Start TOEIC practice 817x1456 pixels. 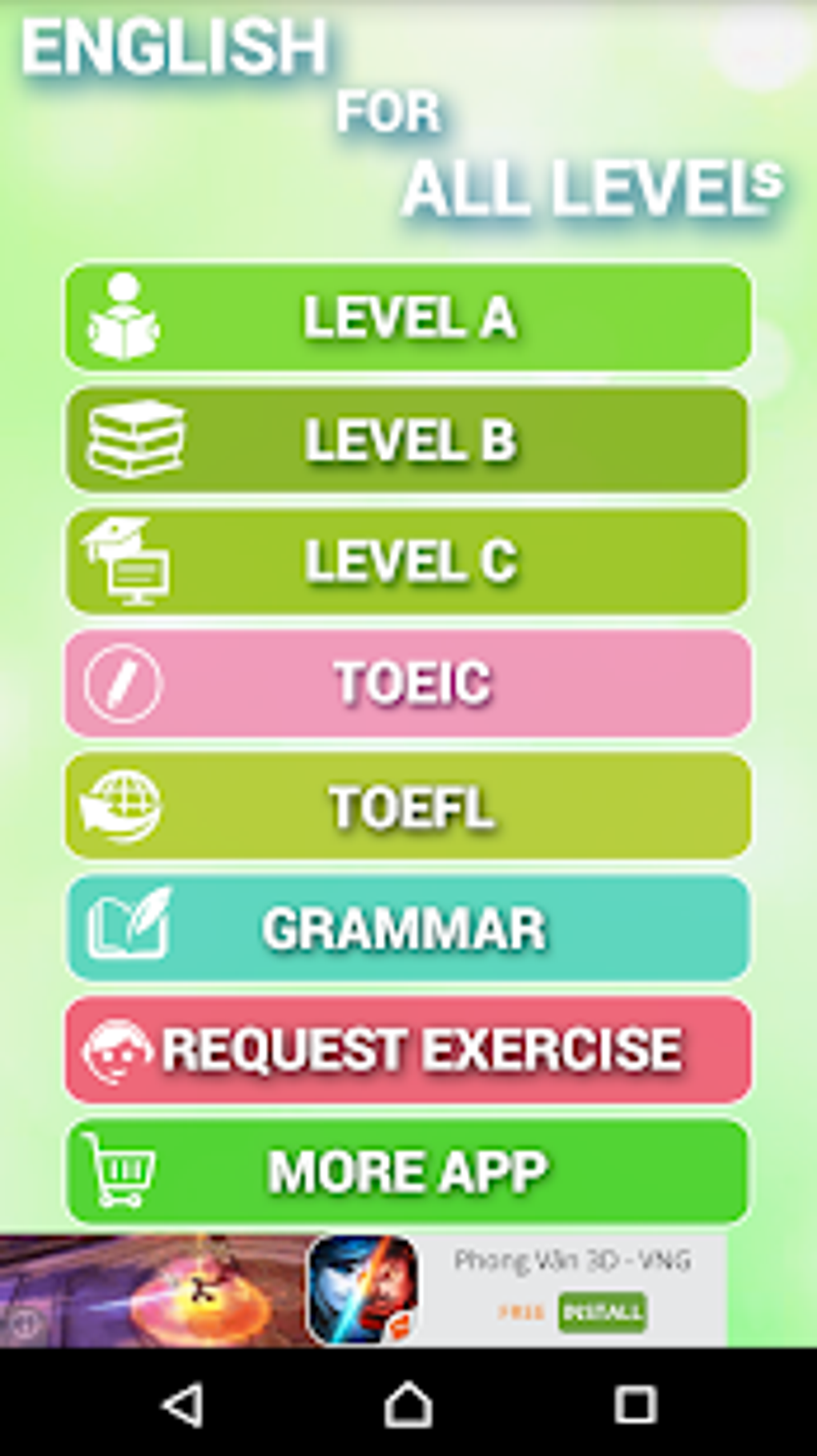click(x=410, y=683)
